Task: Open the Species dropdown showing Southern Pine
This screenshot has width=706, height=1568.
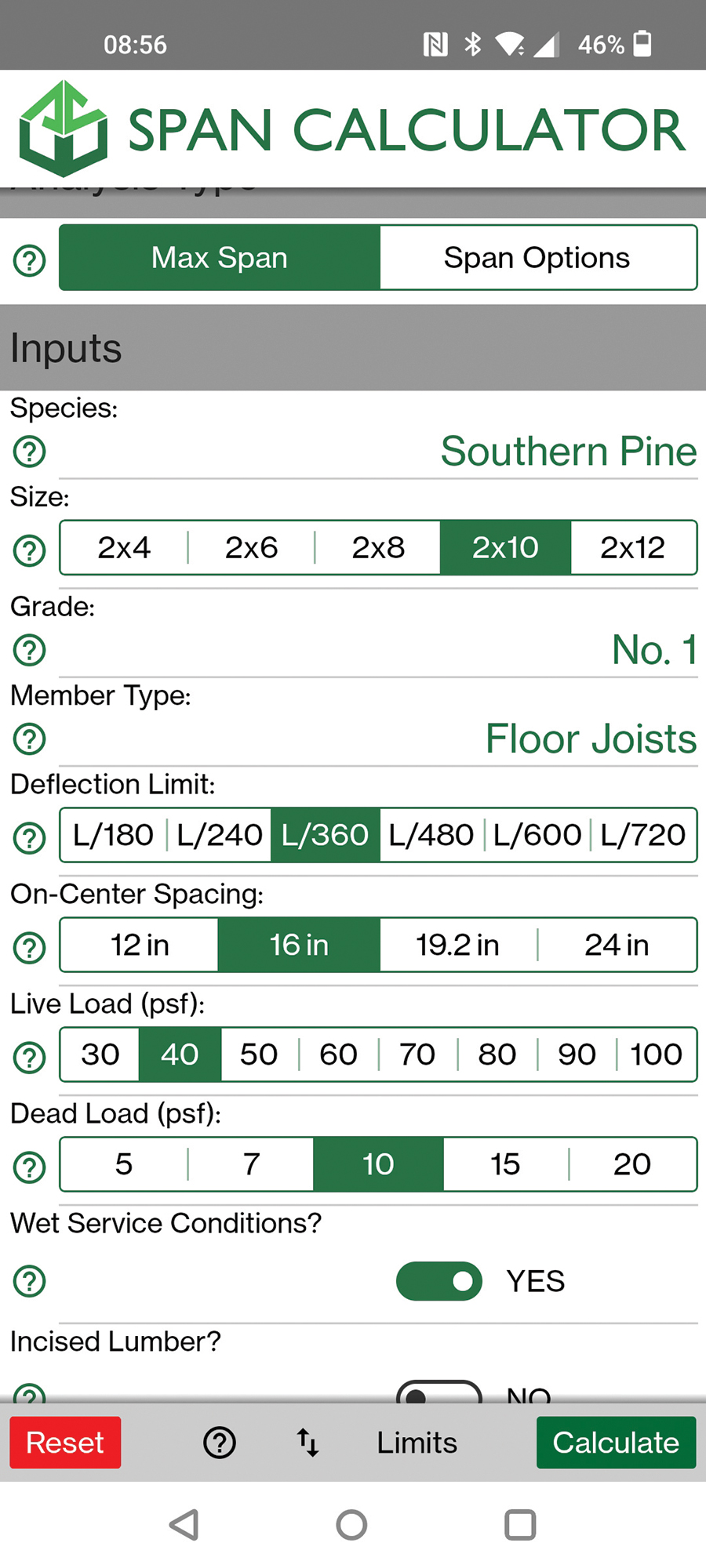Action: pos(568,452)
